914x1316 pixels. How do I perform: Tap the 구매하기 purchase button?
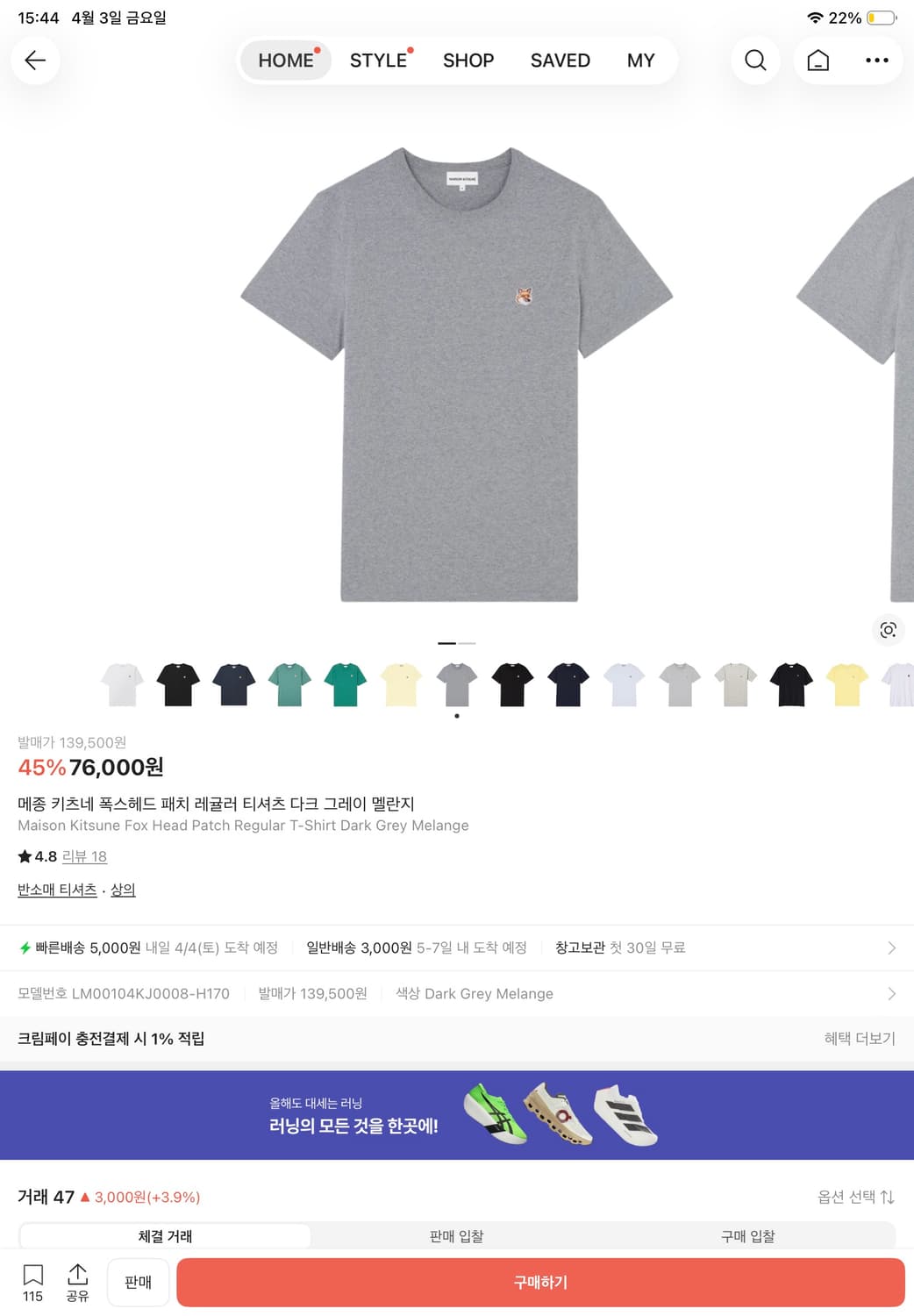tap(541, 1282)
